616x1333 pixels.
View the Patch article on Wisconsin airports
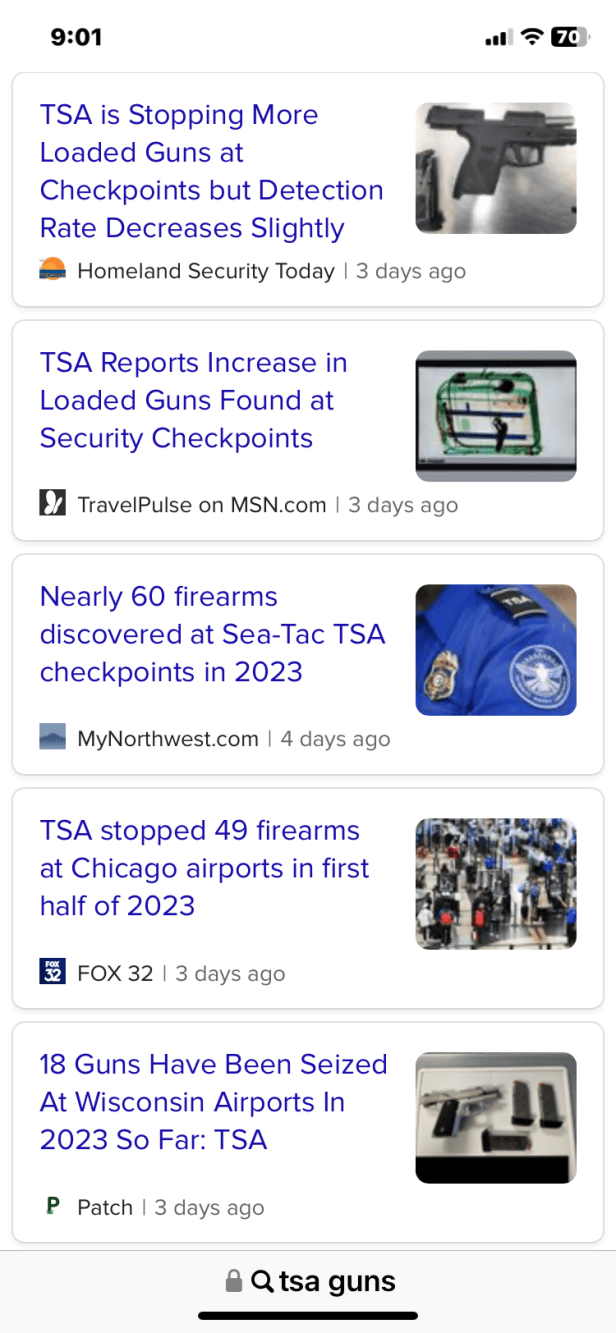pos(213,1102)
